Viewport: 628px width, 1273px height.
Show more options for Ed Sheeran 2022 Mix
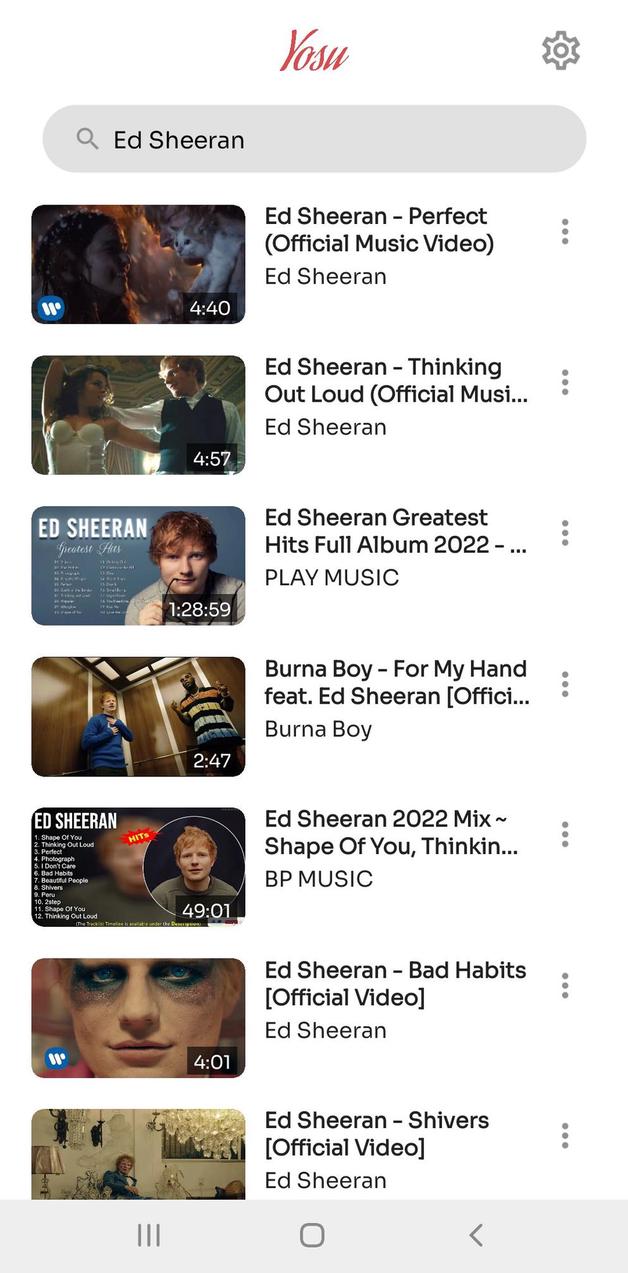click(565, 834)
